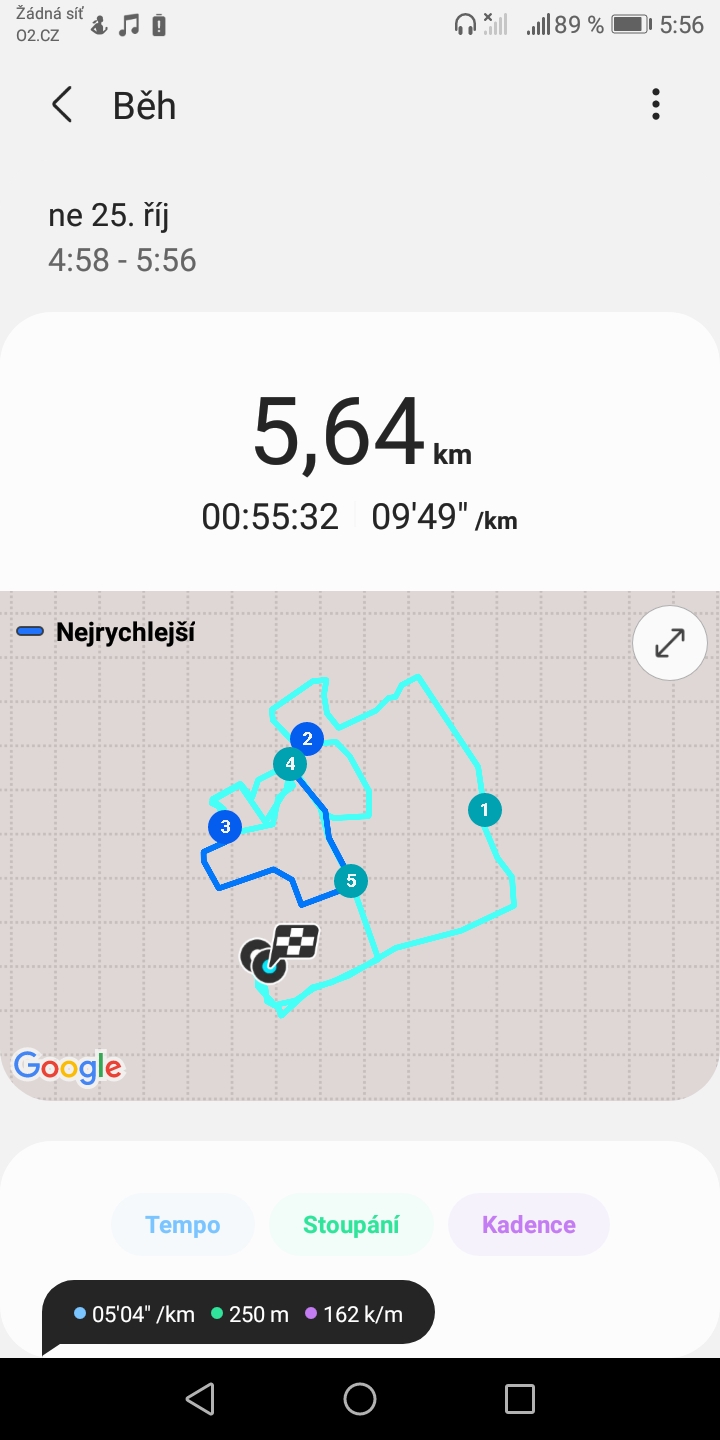Open the three-dot overflow menu
This screenshot has width=720, height=1440.
pos(656,105)
